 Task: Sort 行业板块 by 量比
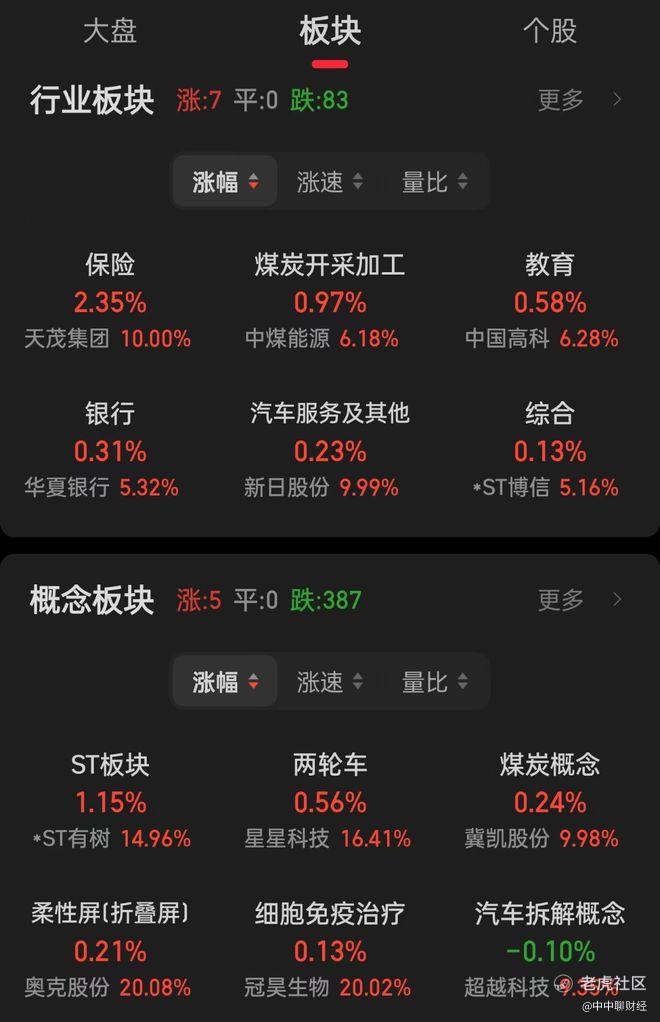pos(435,182)
